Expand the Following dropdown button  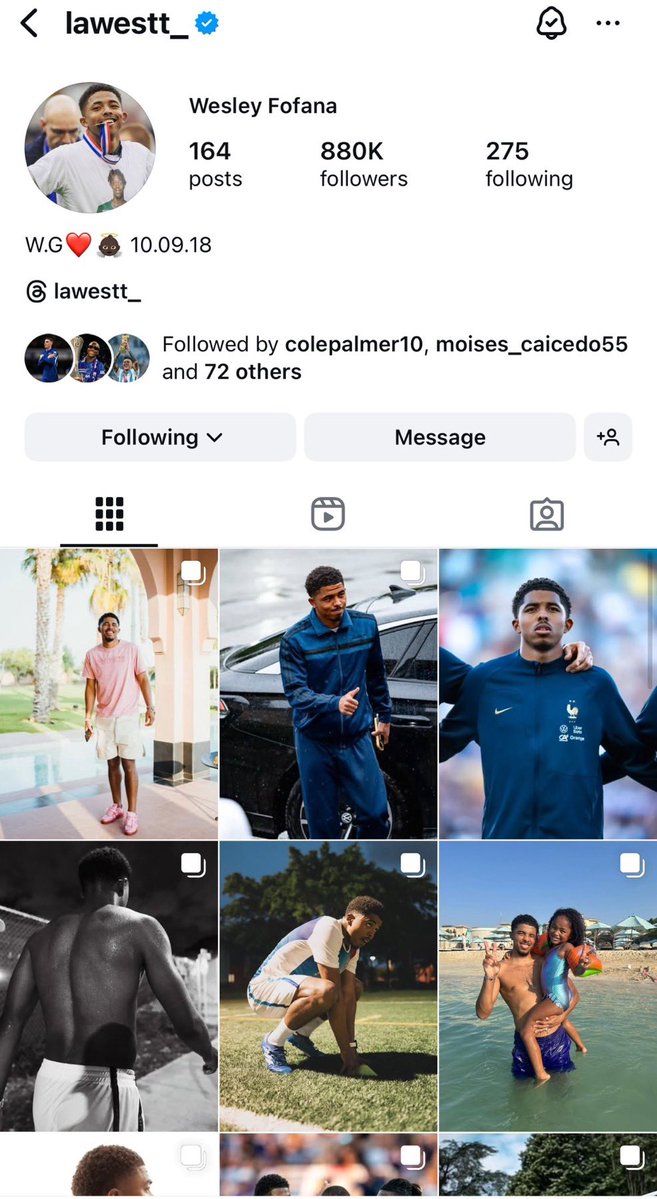(160, 437)
